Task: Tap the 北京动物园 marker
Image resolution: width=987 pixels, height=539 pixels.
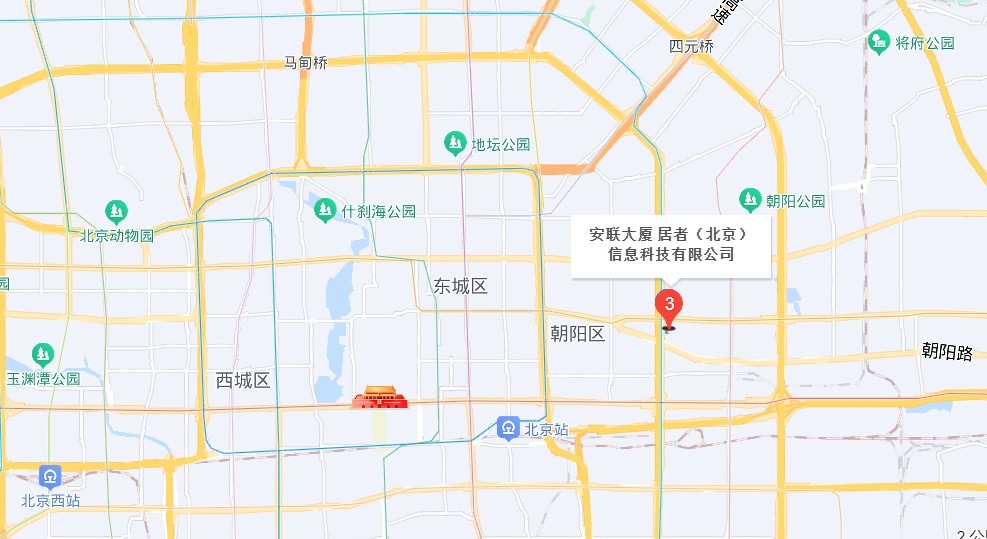Action: click(117, 212)
